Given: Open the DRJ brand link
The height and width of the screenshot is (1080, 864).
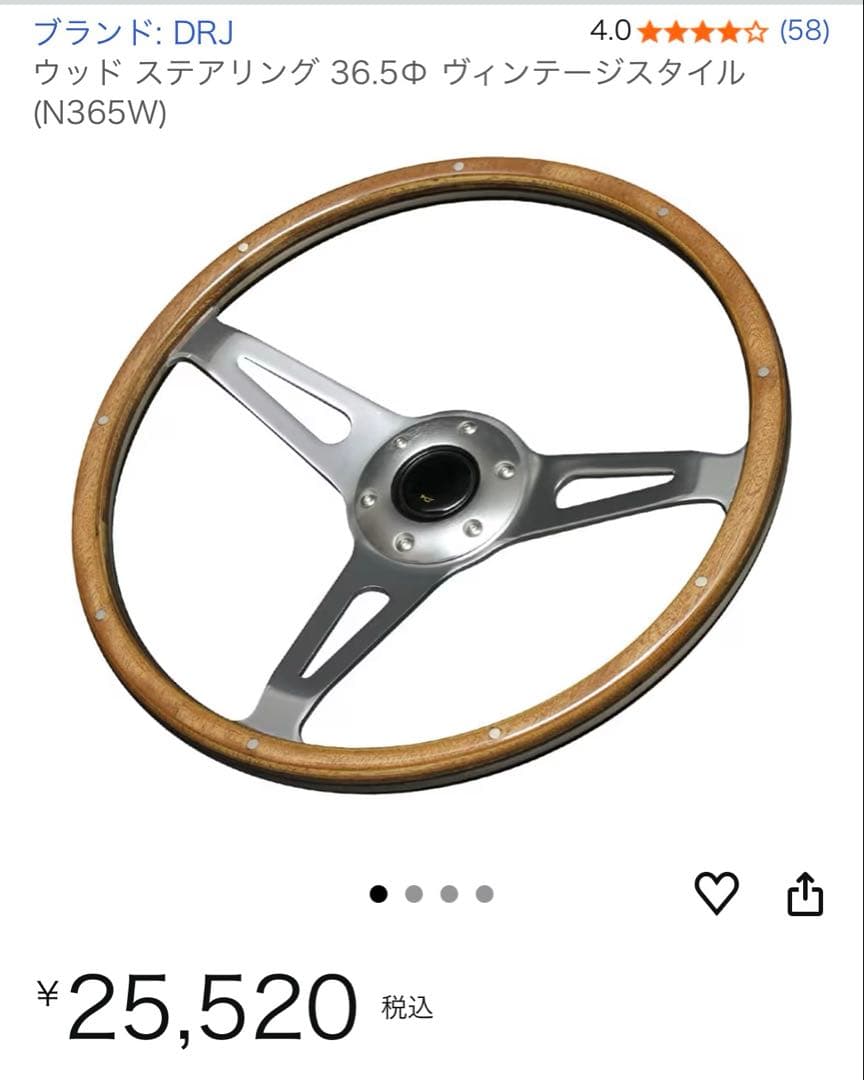Looking at the screenshot, I should [x=133, y=32].
